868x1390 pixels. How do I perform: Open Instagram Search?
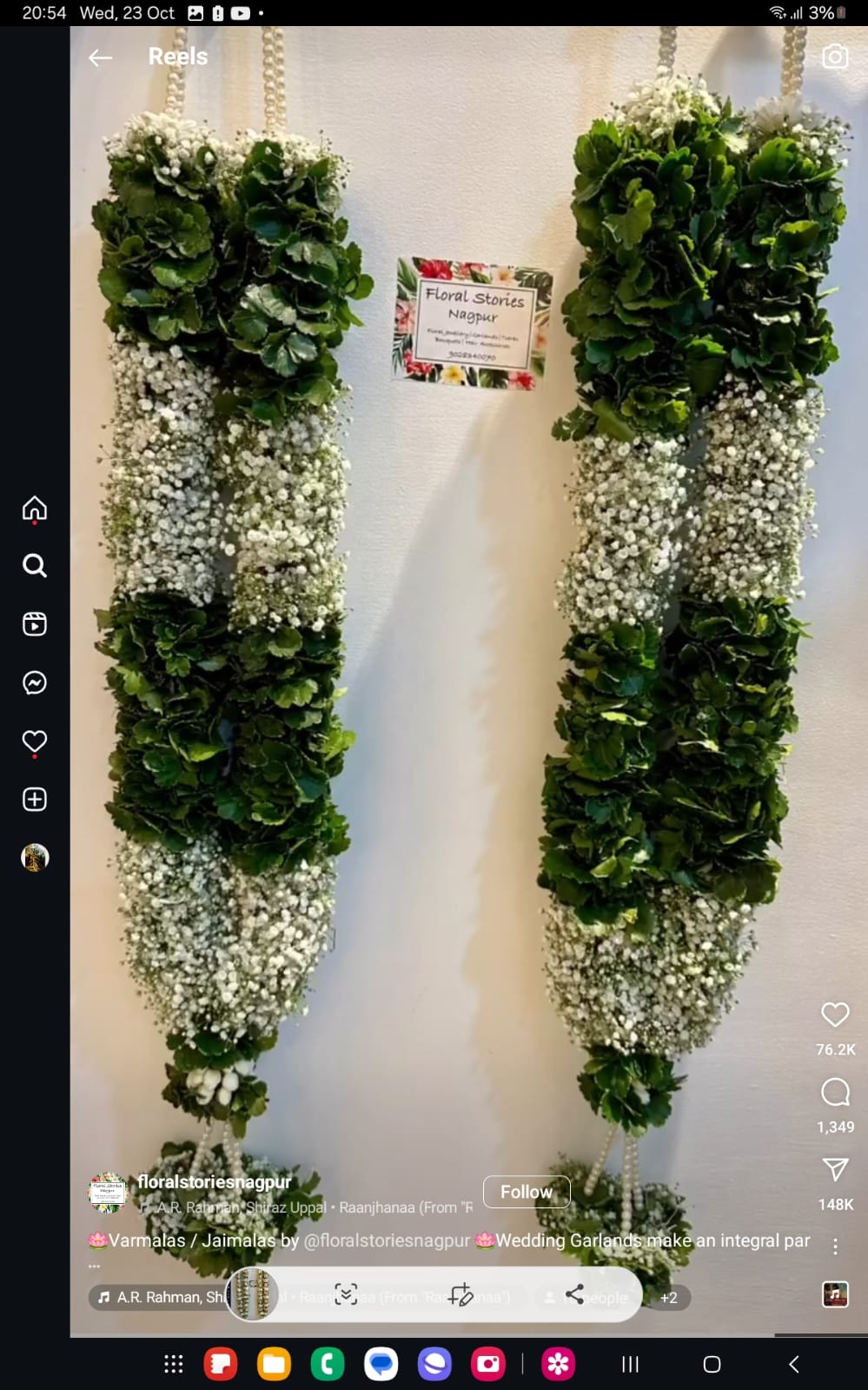33,565
